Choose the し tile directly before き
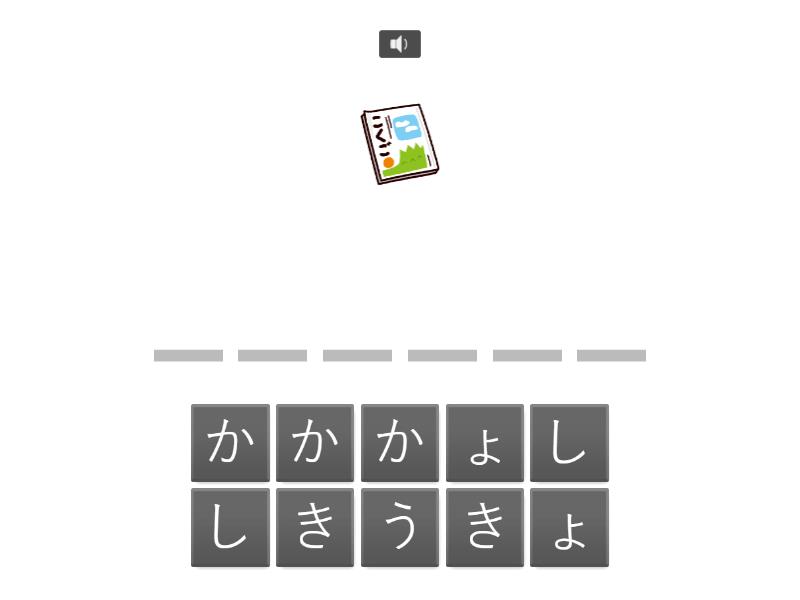The width and height of the screenshot is (800, 600). tap(230, 527)
